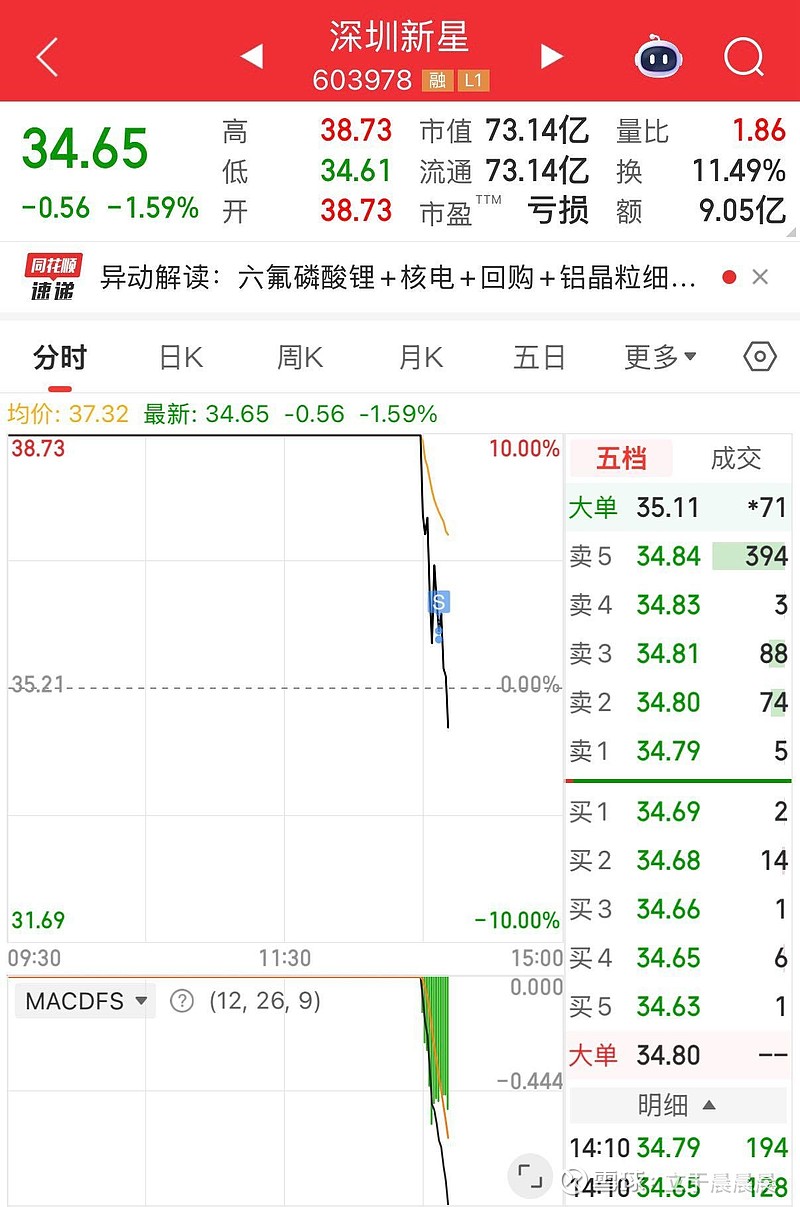800x1207 pixels.
Task: Switch to the 成交 transactions tab
Action: [x=736, y=458]
